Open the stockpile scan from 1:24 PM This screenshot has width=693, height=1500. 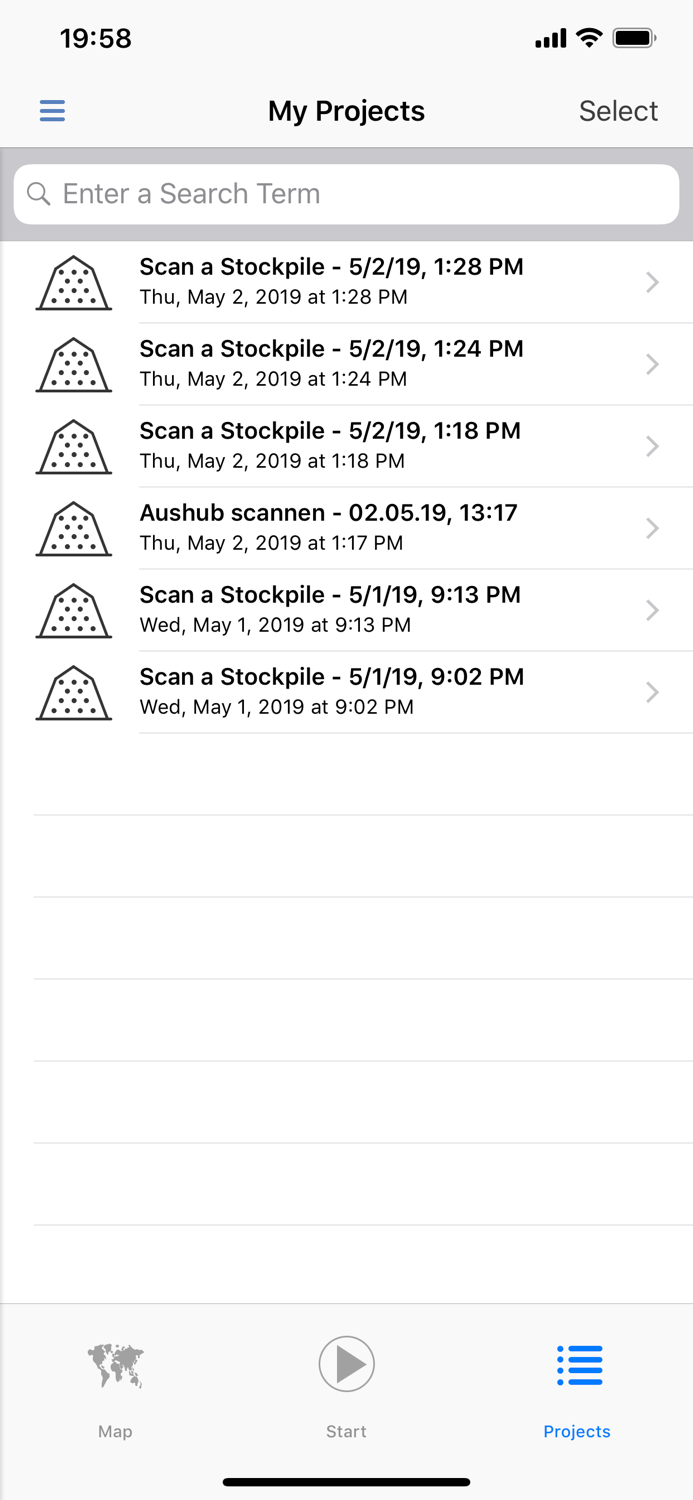pos(346,364)
